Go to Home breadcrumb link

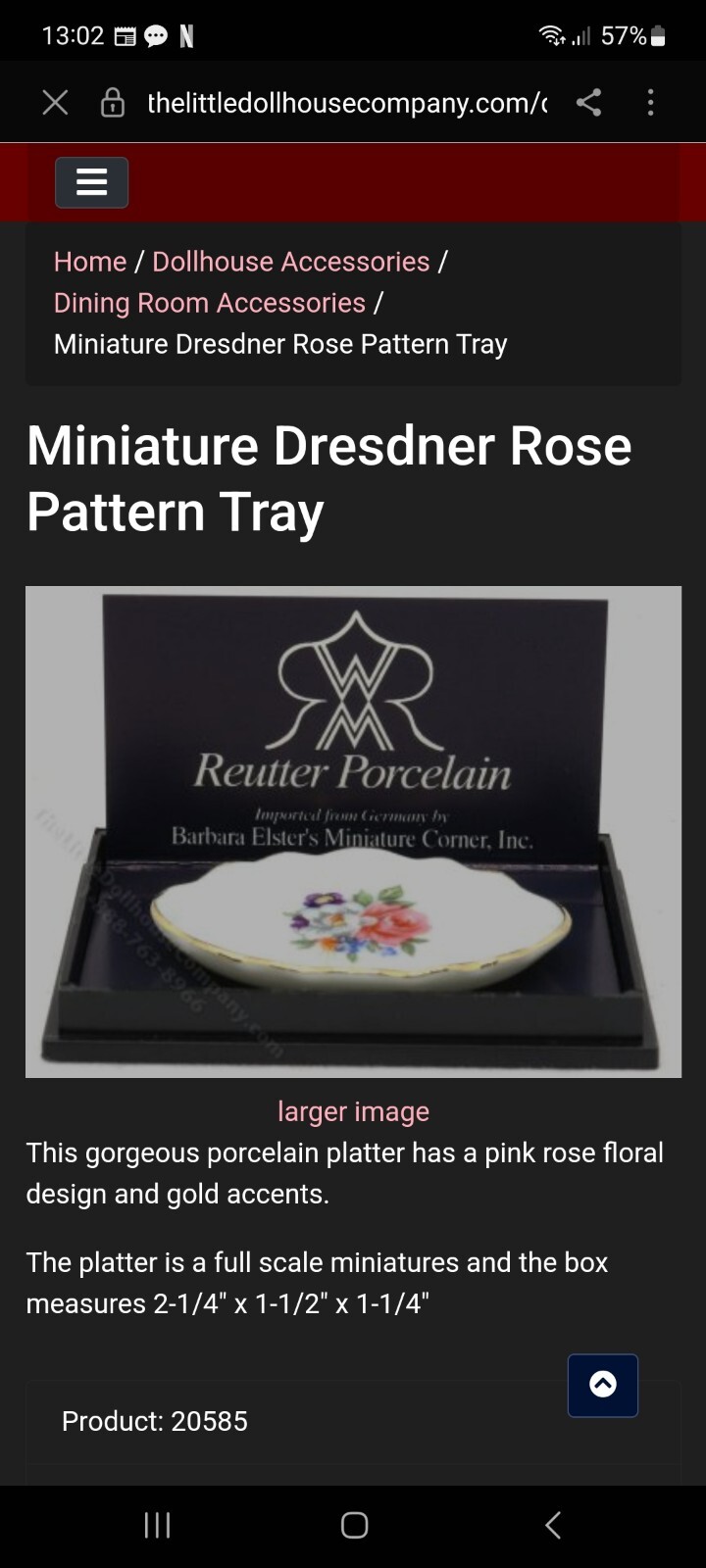click(90, 262)
